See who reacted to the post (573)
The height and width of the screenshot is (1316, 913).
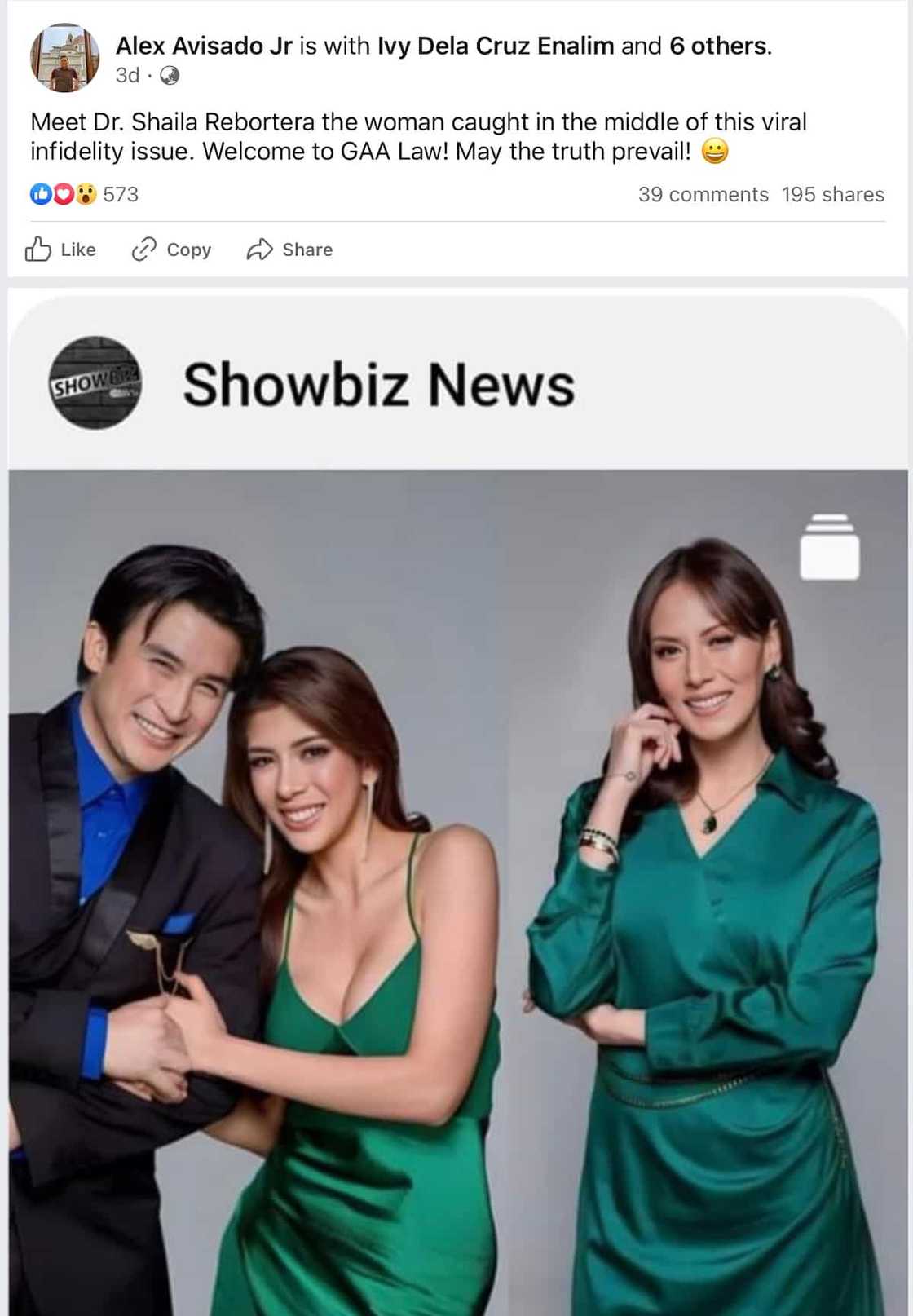pyautogui.click(x=85, y=194)
